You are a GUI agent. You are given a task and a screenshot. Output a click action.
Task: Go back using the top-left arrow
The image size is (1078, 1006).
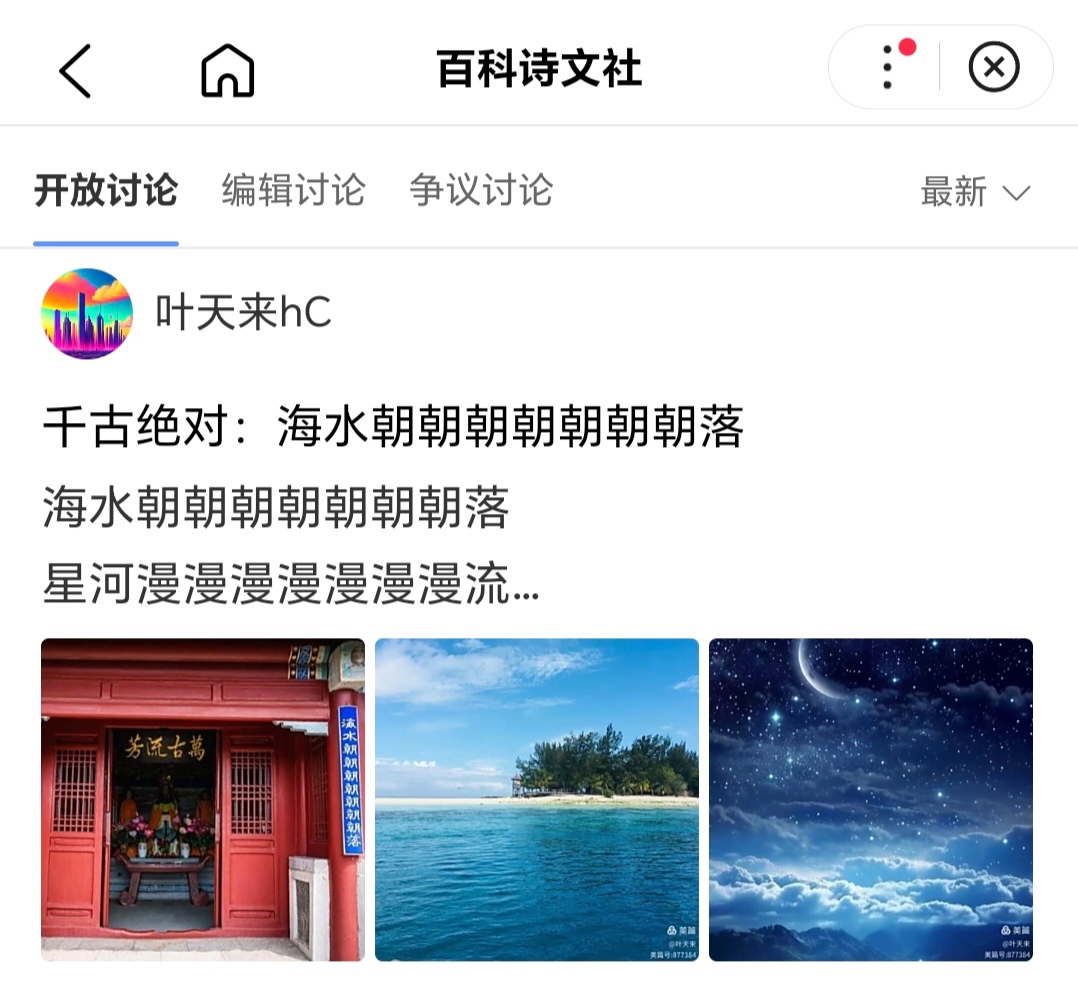coord(75,70)
